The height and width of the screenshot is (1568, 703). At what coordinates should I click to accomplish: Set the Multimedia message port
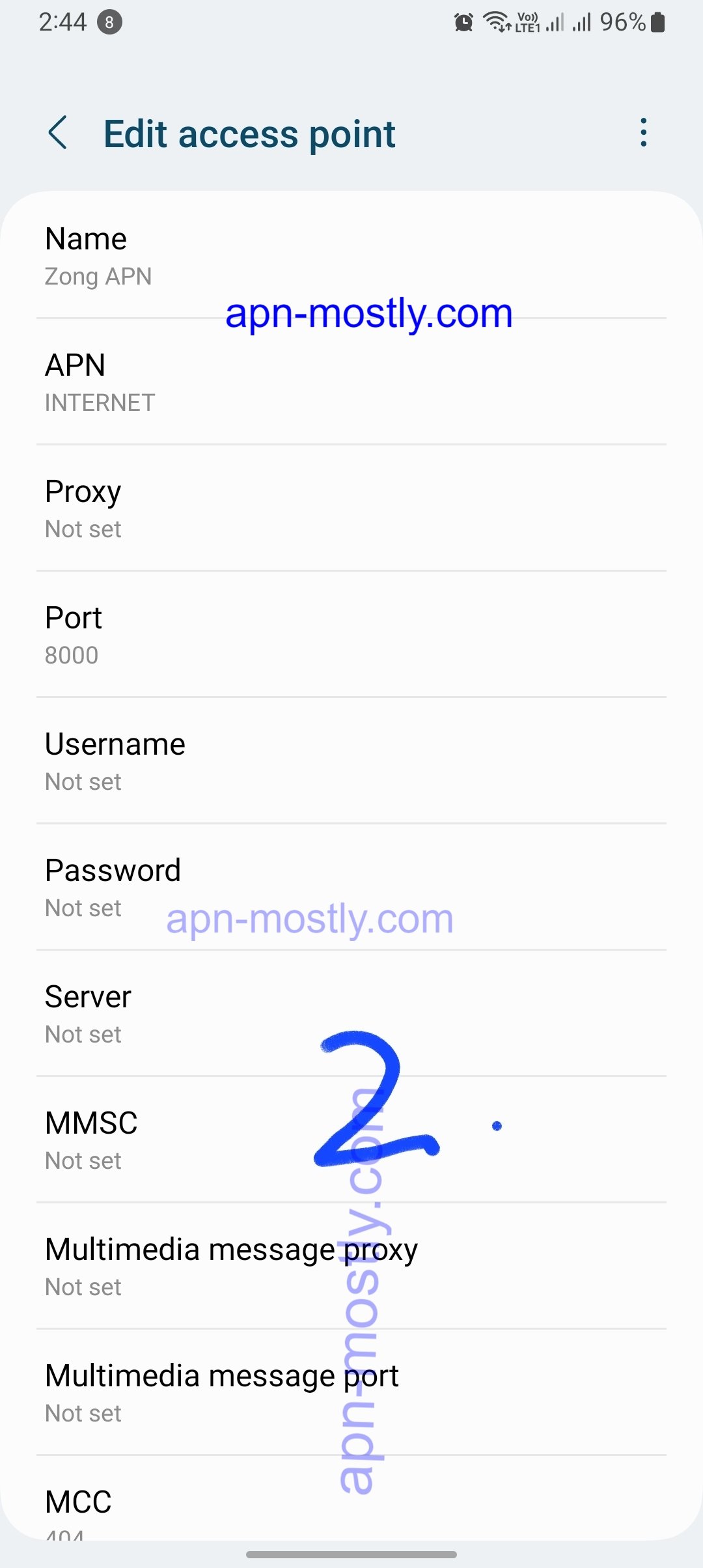(x=351, y=1393)
